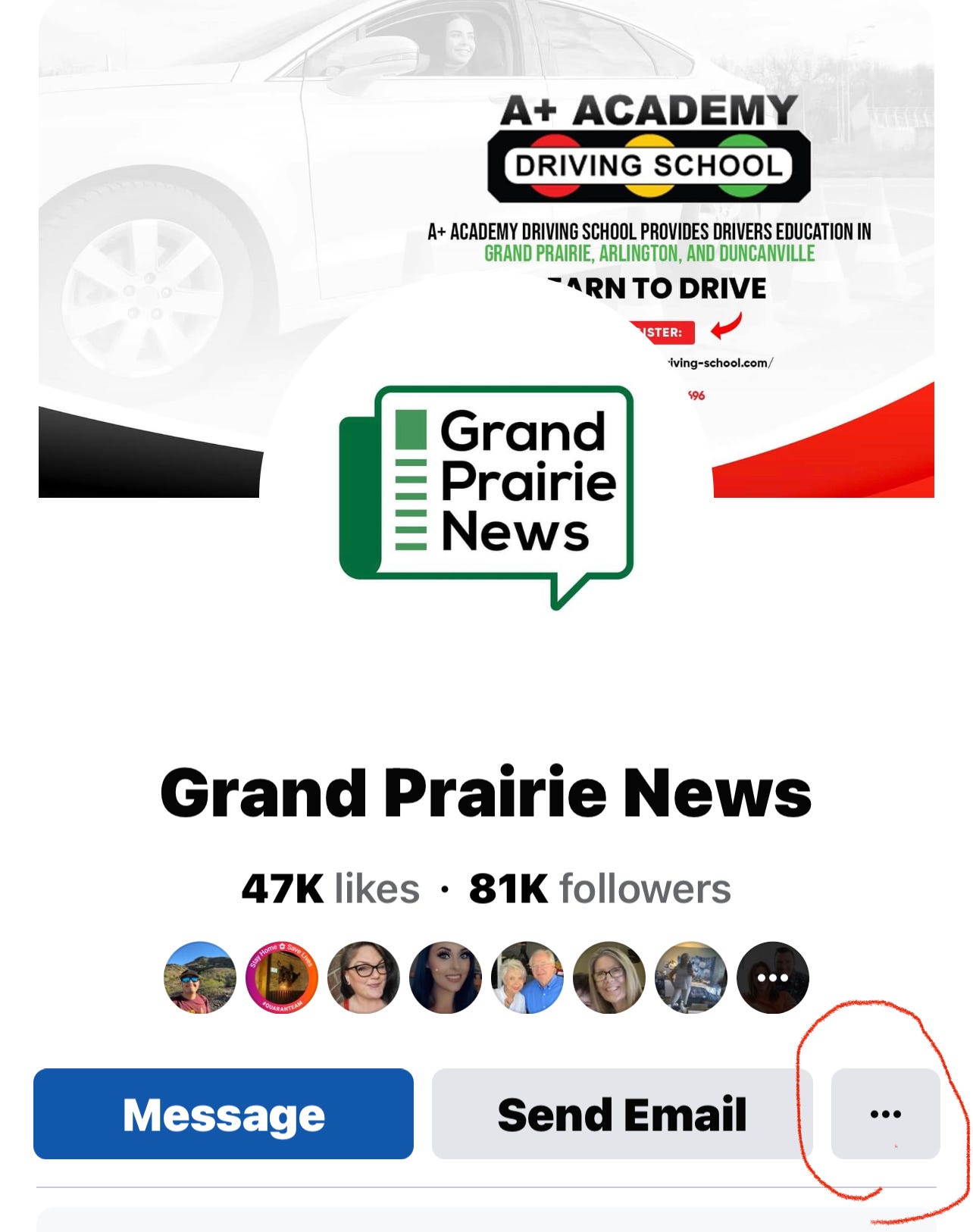
Task: Tap the Send Email button
Action: (x=622, y=1114)
